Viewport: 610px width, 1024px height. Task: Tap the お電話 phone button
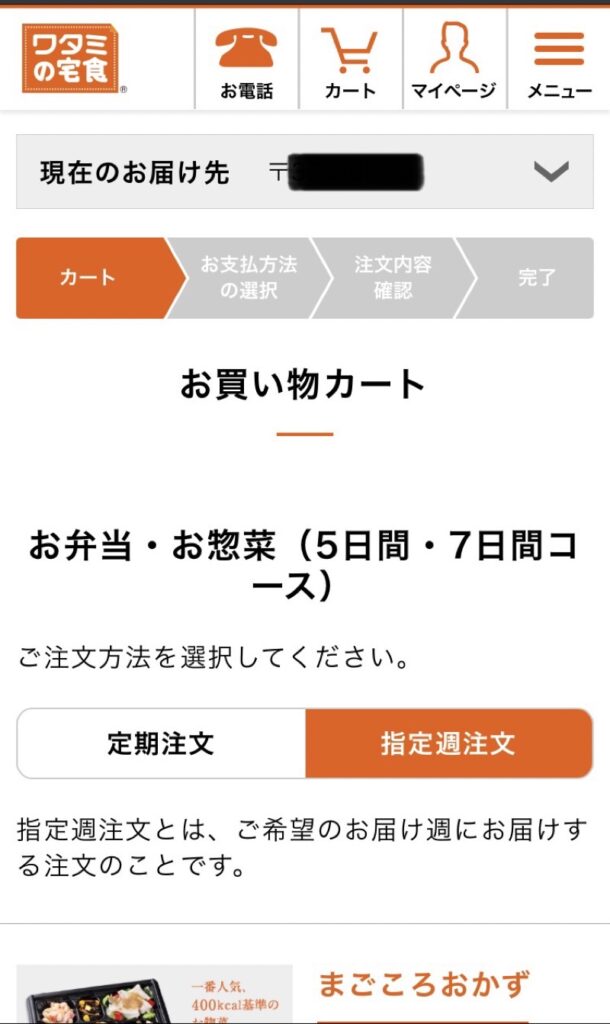click(246, 60)
